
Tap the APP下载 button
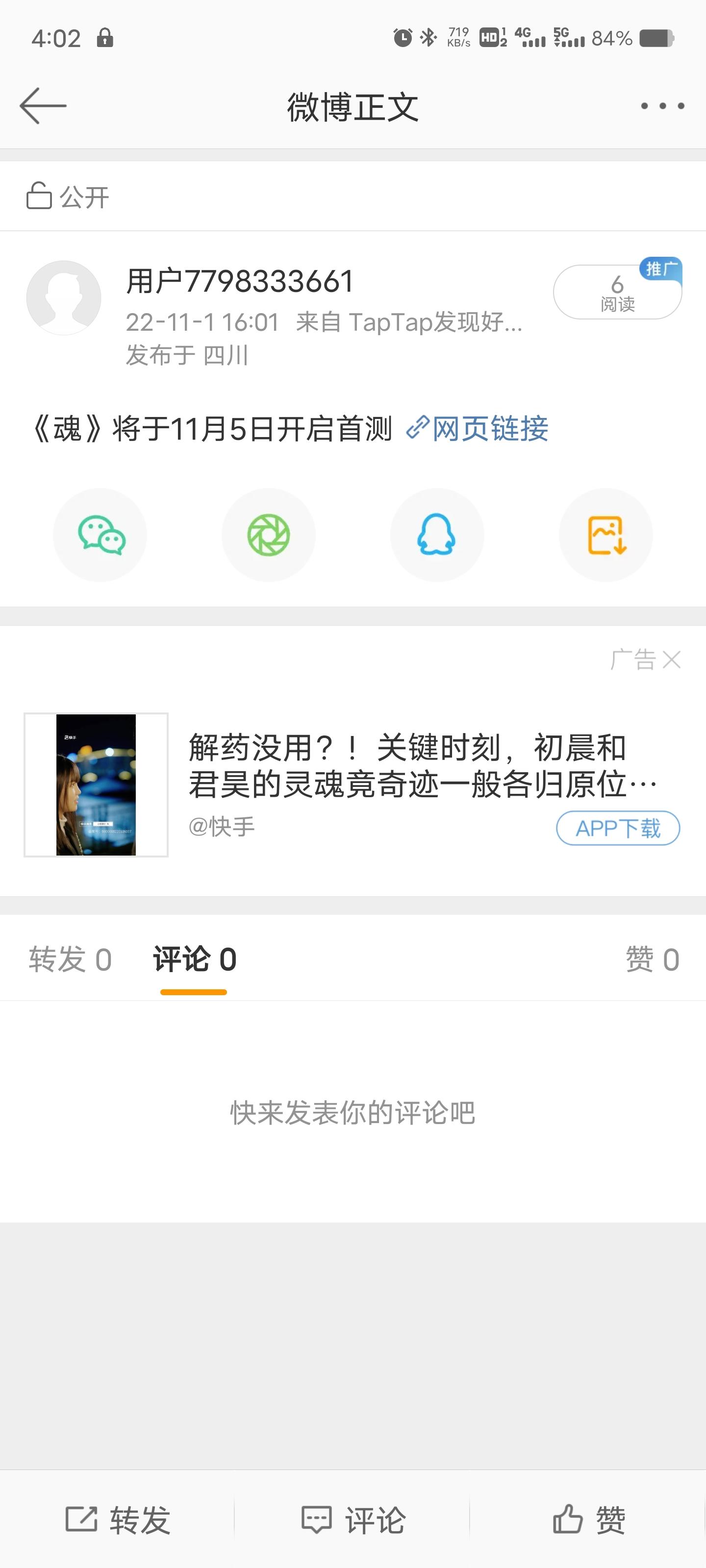[618, 828]
